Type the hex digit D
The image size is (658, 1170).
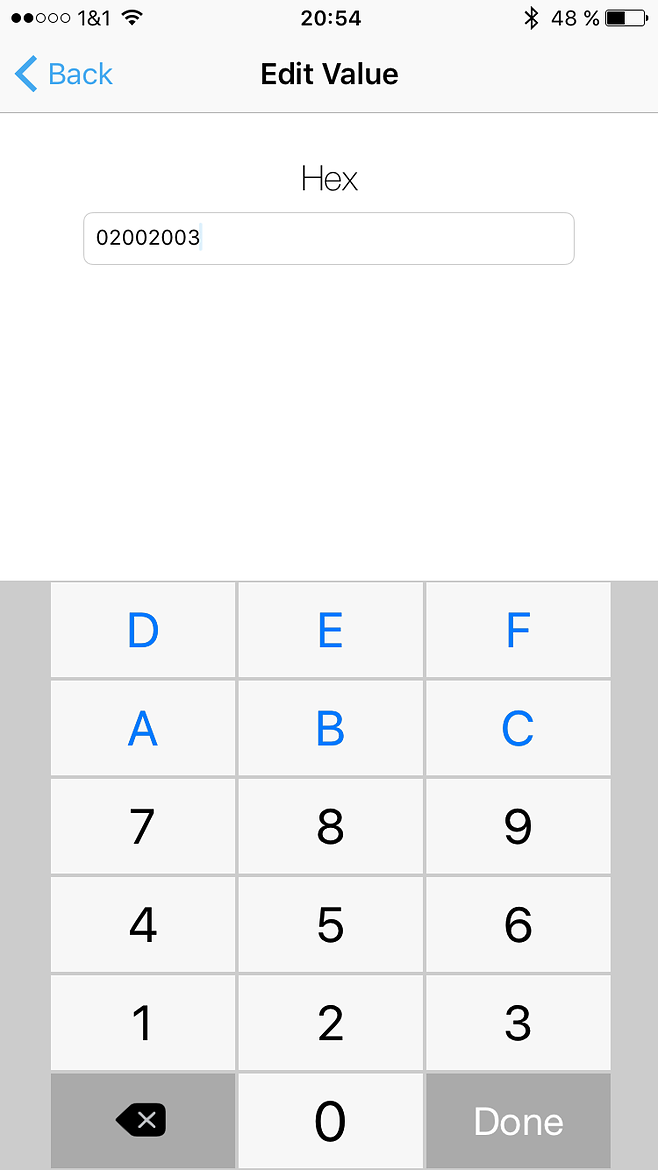tap(143, 630)
